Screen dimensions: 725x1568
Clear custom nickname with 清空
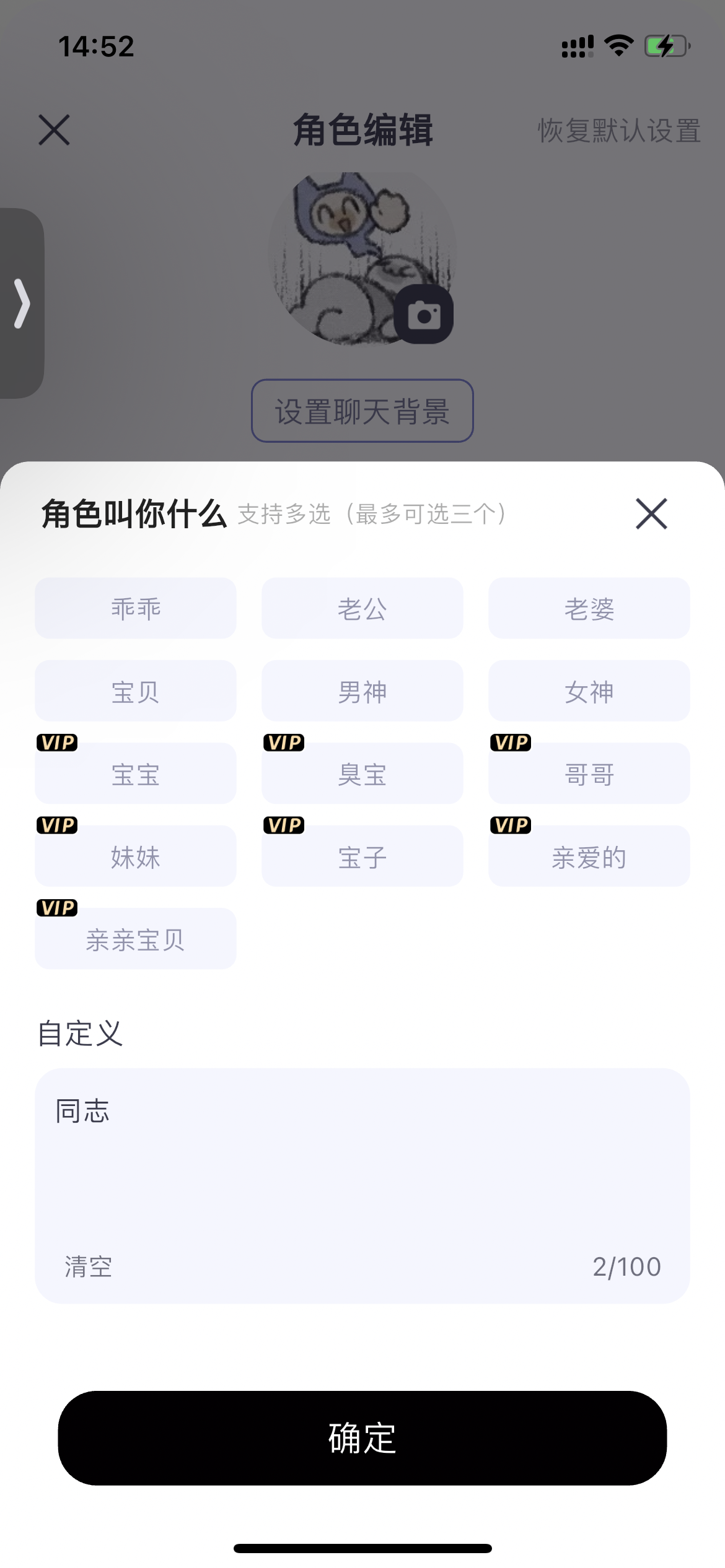[89, 1266]
